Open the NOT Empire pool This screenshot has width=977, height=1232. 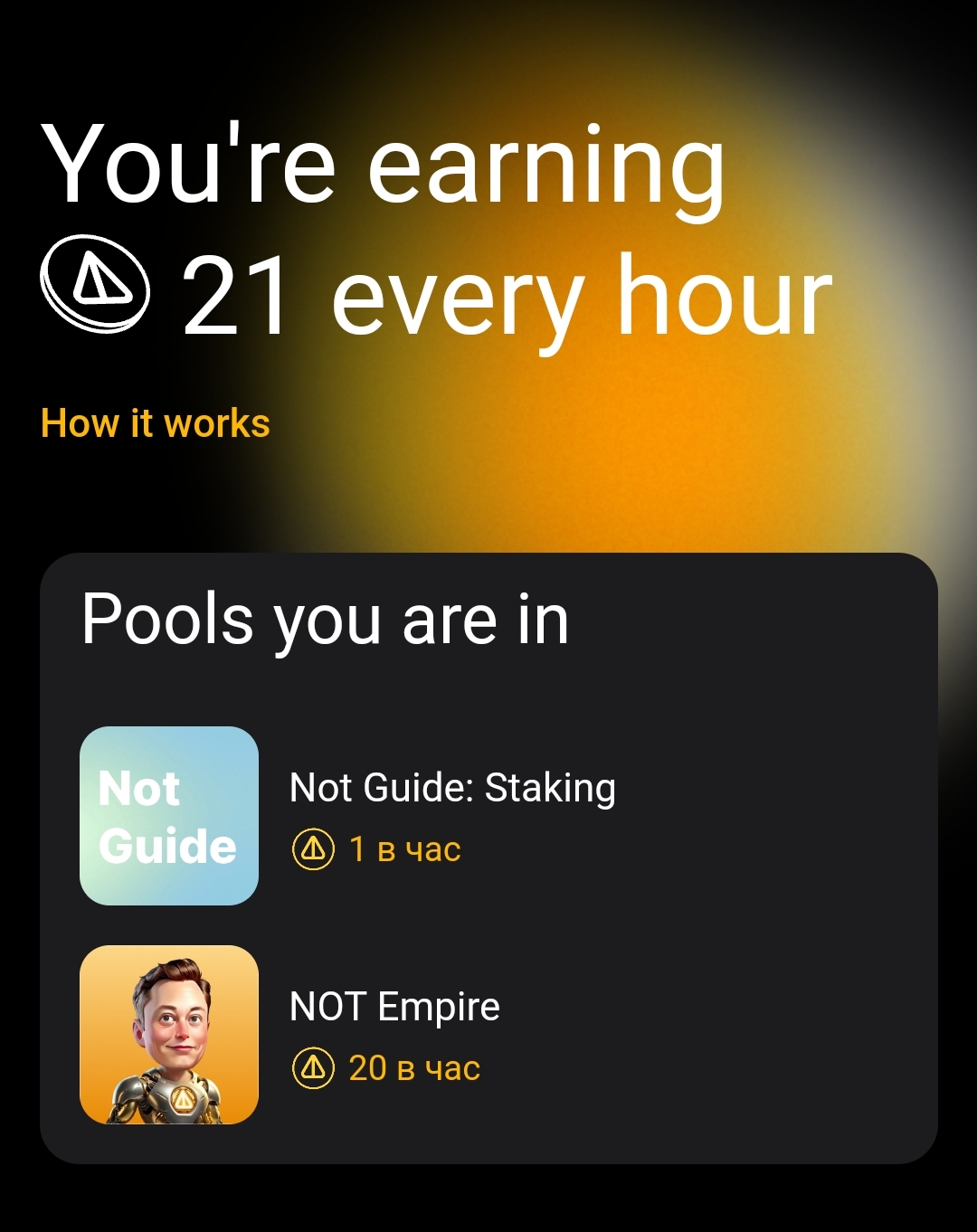tap(488, 1035)
